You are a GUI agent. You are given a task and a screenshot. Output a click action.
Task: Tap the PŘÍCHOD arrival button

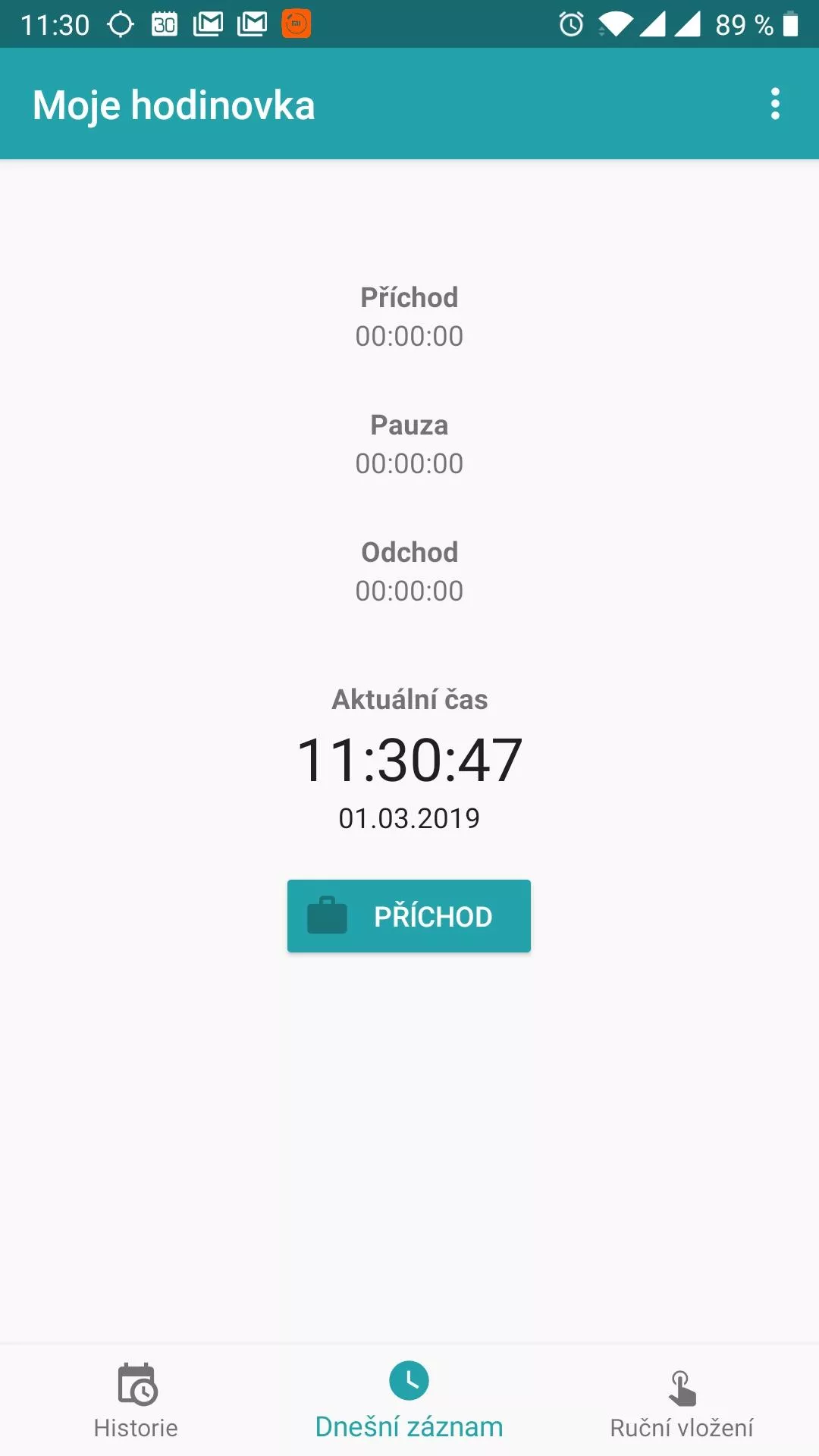409,916
